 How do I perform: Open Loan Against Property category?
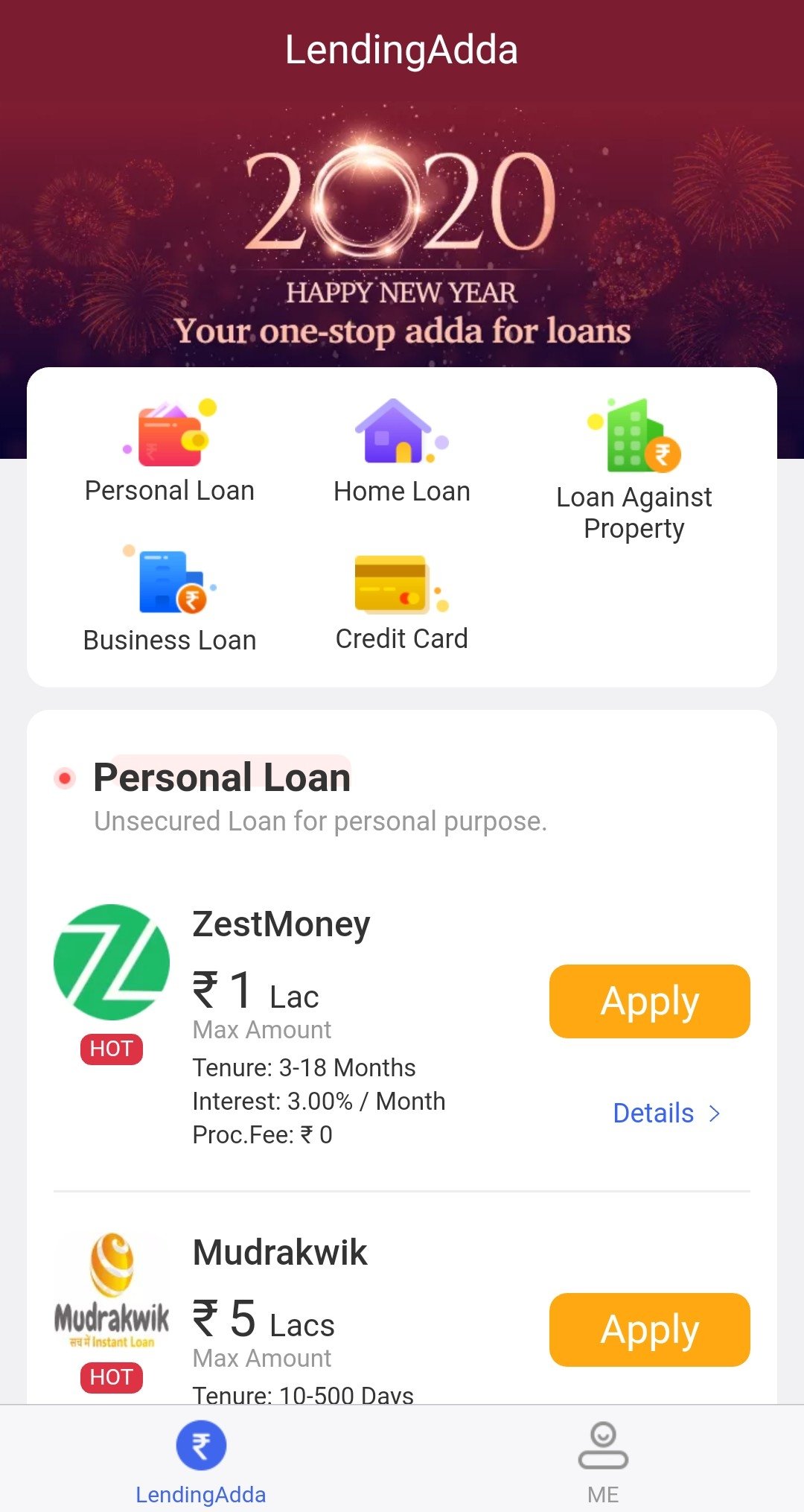634,469
